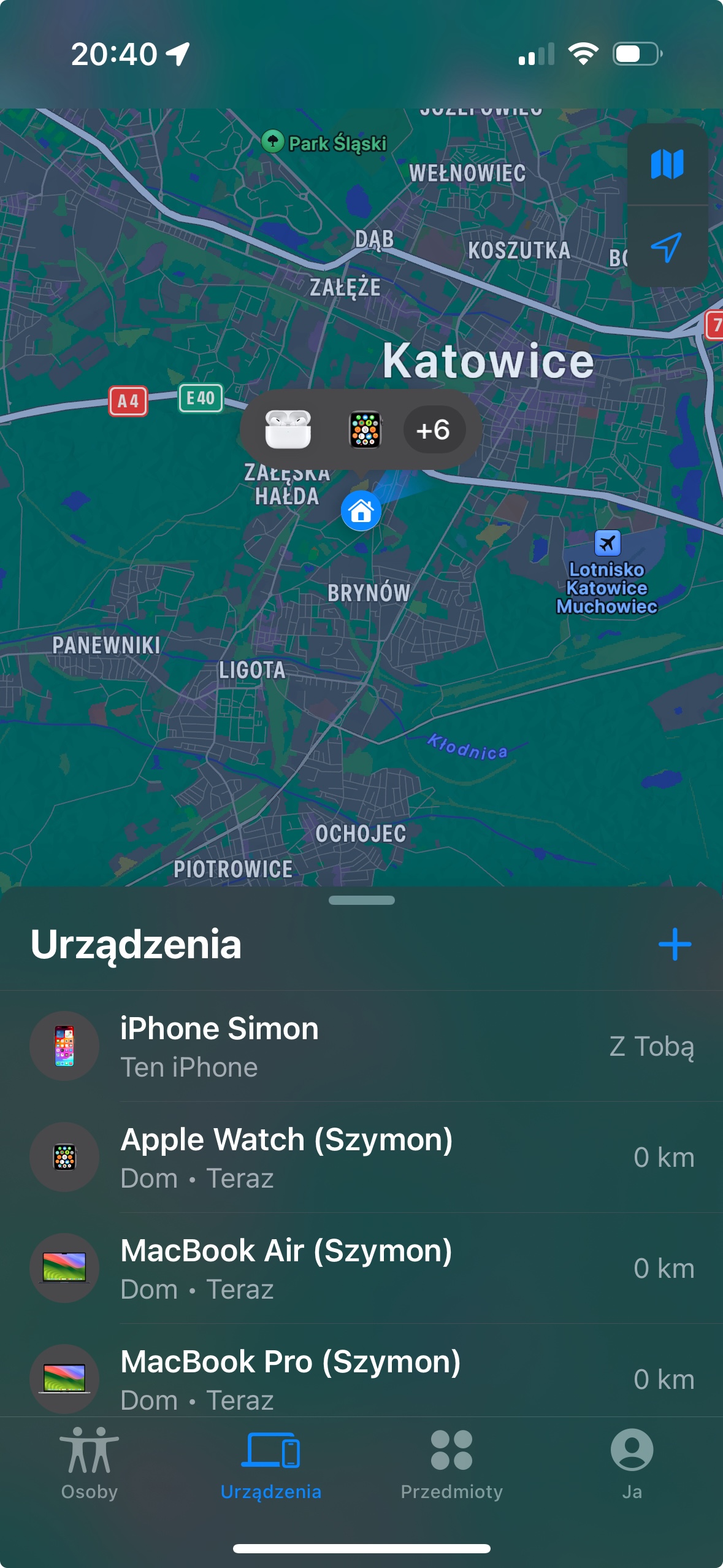Open the map style options
This screenshot has height=1568, width=723.
pos(667,164)
